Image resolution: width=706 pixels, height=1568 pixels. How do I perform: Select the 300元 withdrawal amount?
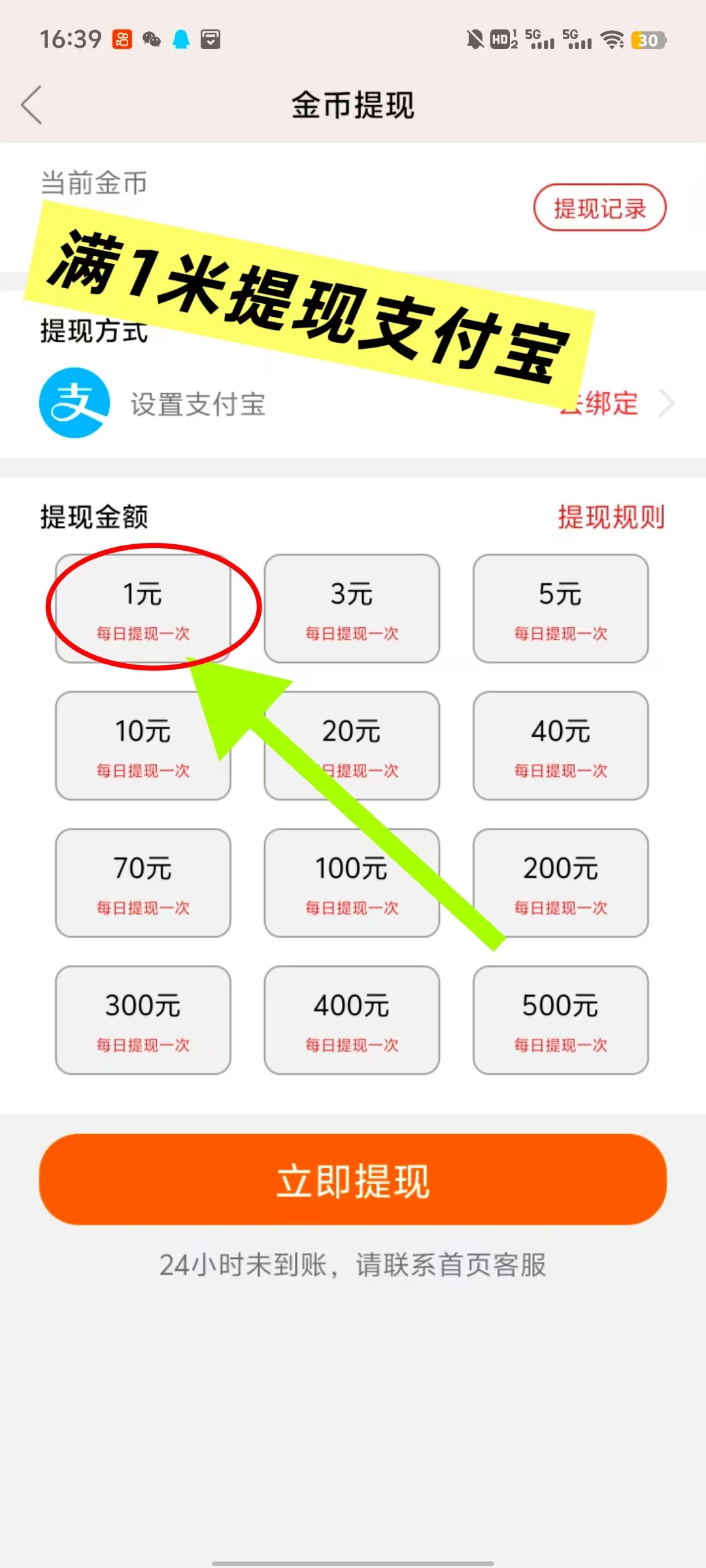pos(143,1020)
